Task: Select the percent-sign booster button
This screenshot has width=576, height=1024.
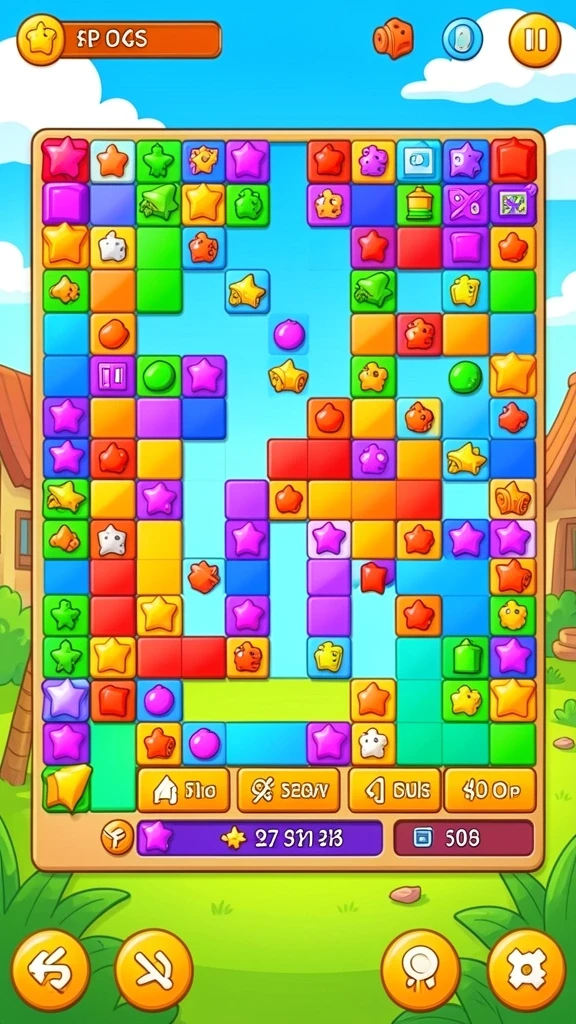Action: (x=289, y=790)
